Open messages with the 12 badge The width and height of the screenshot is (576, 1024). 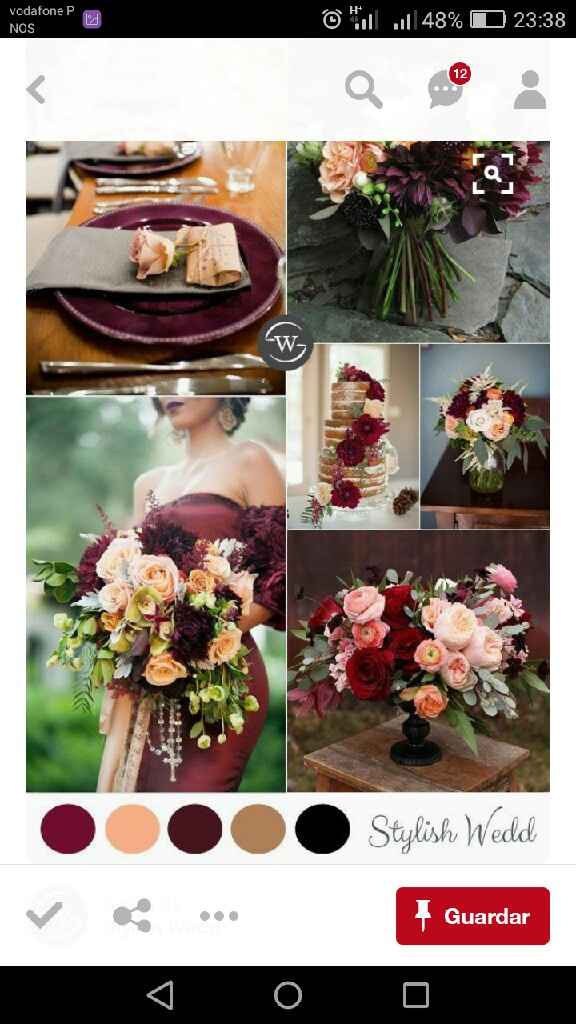click(x=447, y=88)
